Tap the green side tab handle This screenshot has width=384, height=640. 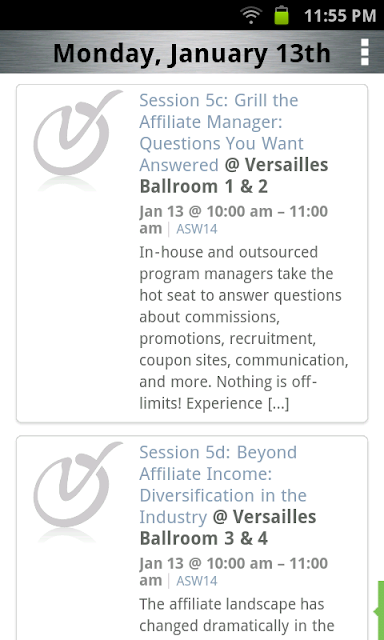point(379,610)
